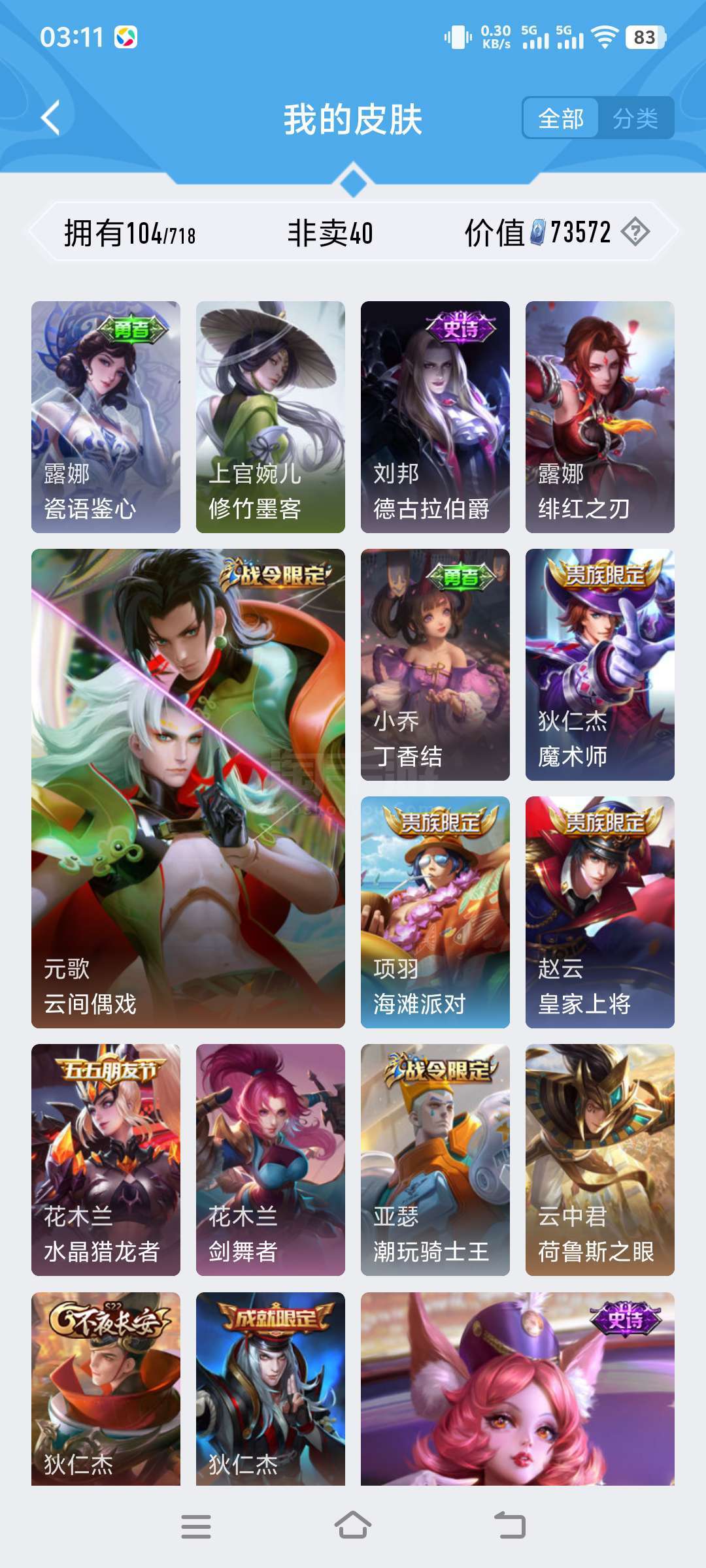Open 上官婉儿 修竹墨客 skin card
706x1568 pixels.
click(271, 417)
